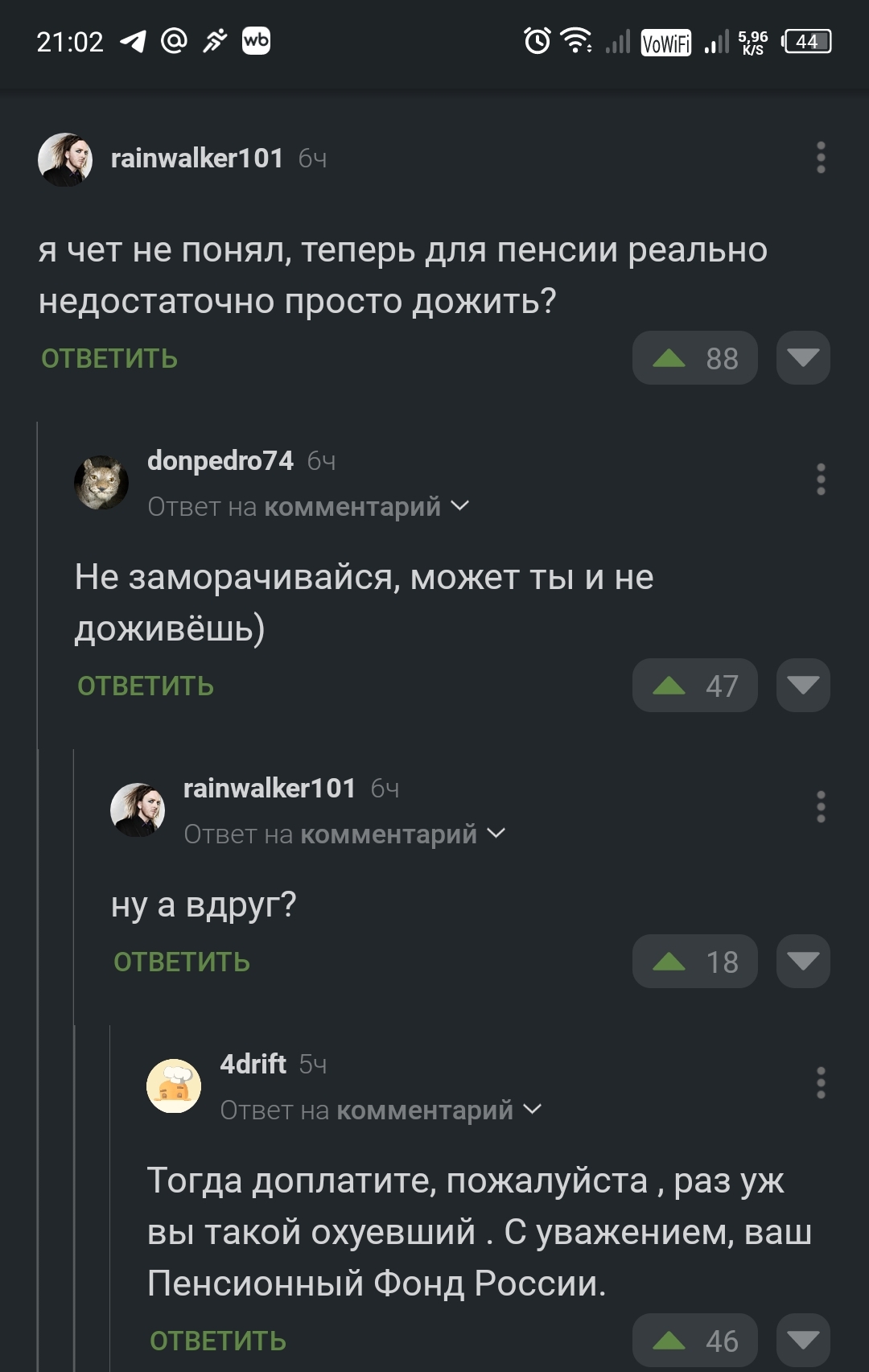Viewport: 869px width, 1372px height.
Task: Reply to the "ну а вдруг?" comment
Action: [182, 962]
